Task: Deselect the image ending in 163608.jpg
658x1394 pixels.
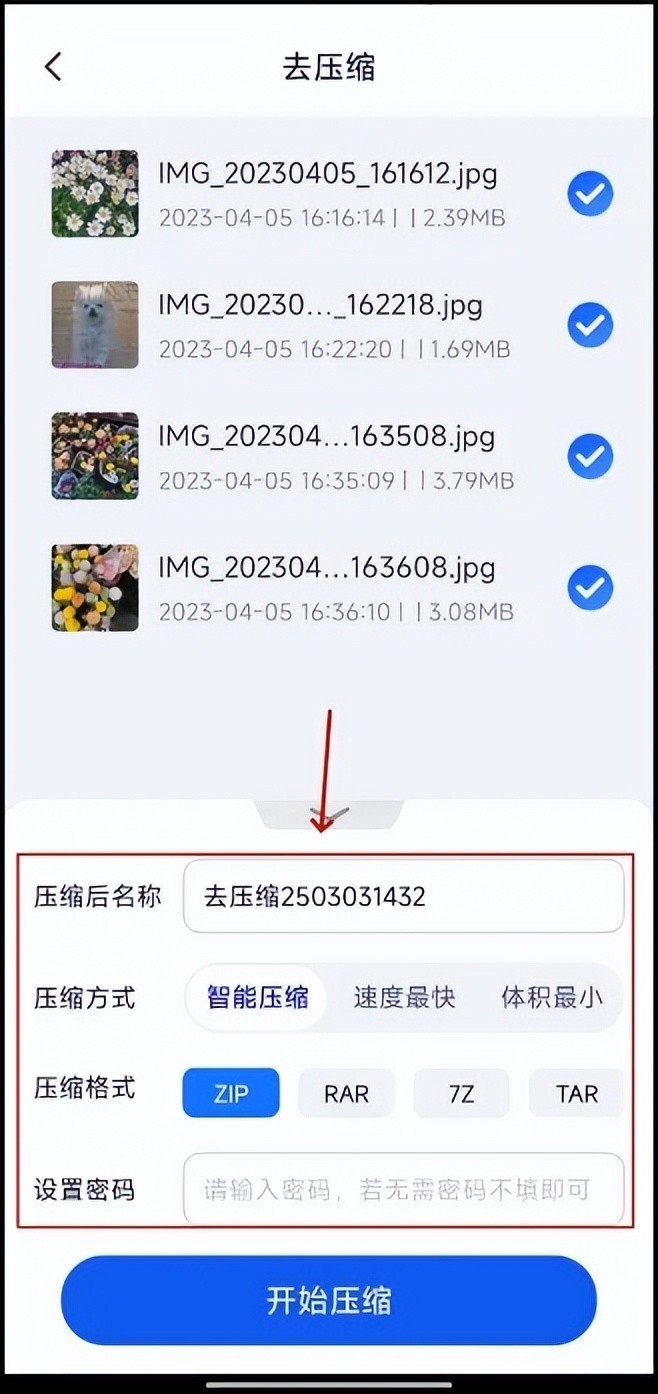Action: [590, 587]
